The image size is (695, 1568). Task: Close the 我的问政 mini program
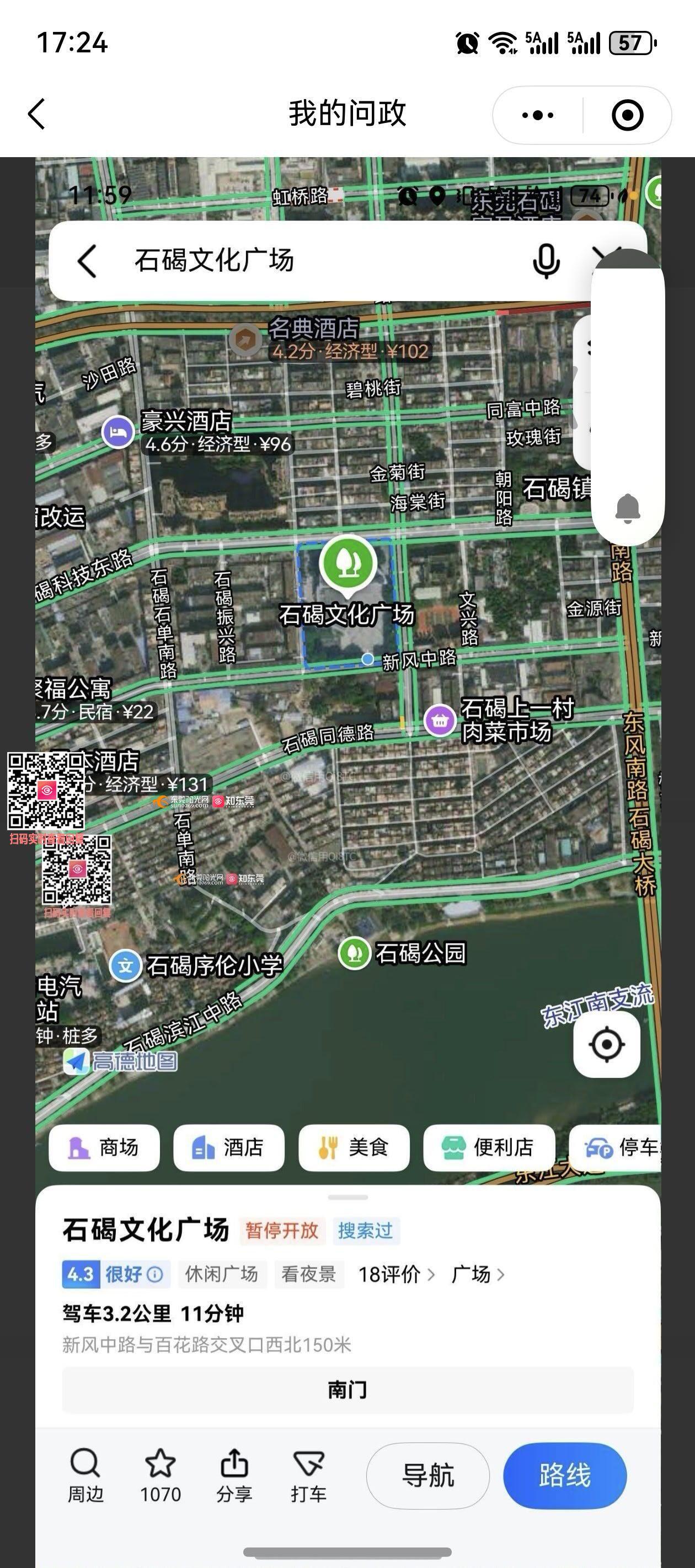627,115
